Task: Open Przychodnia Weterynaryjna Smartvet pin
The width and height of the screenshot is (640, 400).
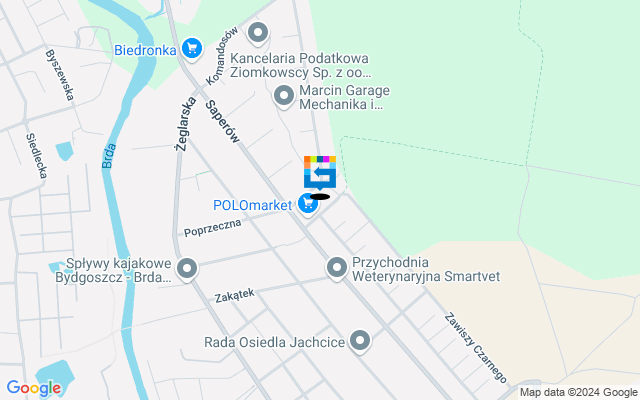Action: tap(337, 267)
